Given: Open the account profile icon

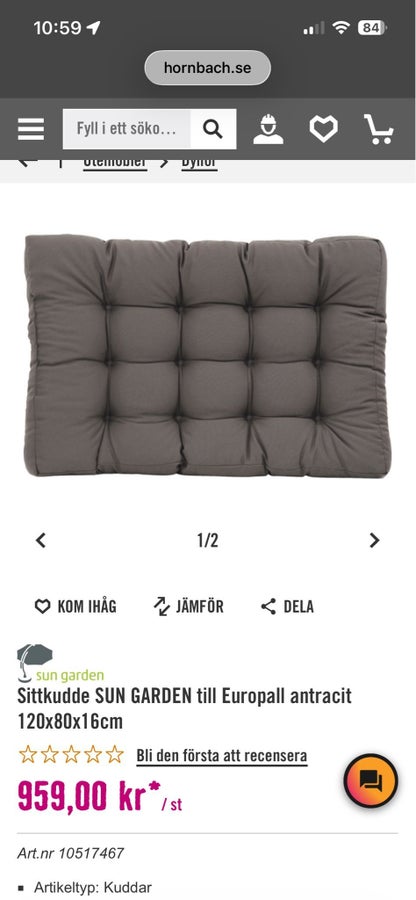Looking at the screenshot, I should click(x=269, y=129).
